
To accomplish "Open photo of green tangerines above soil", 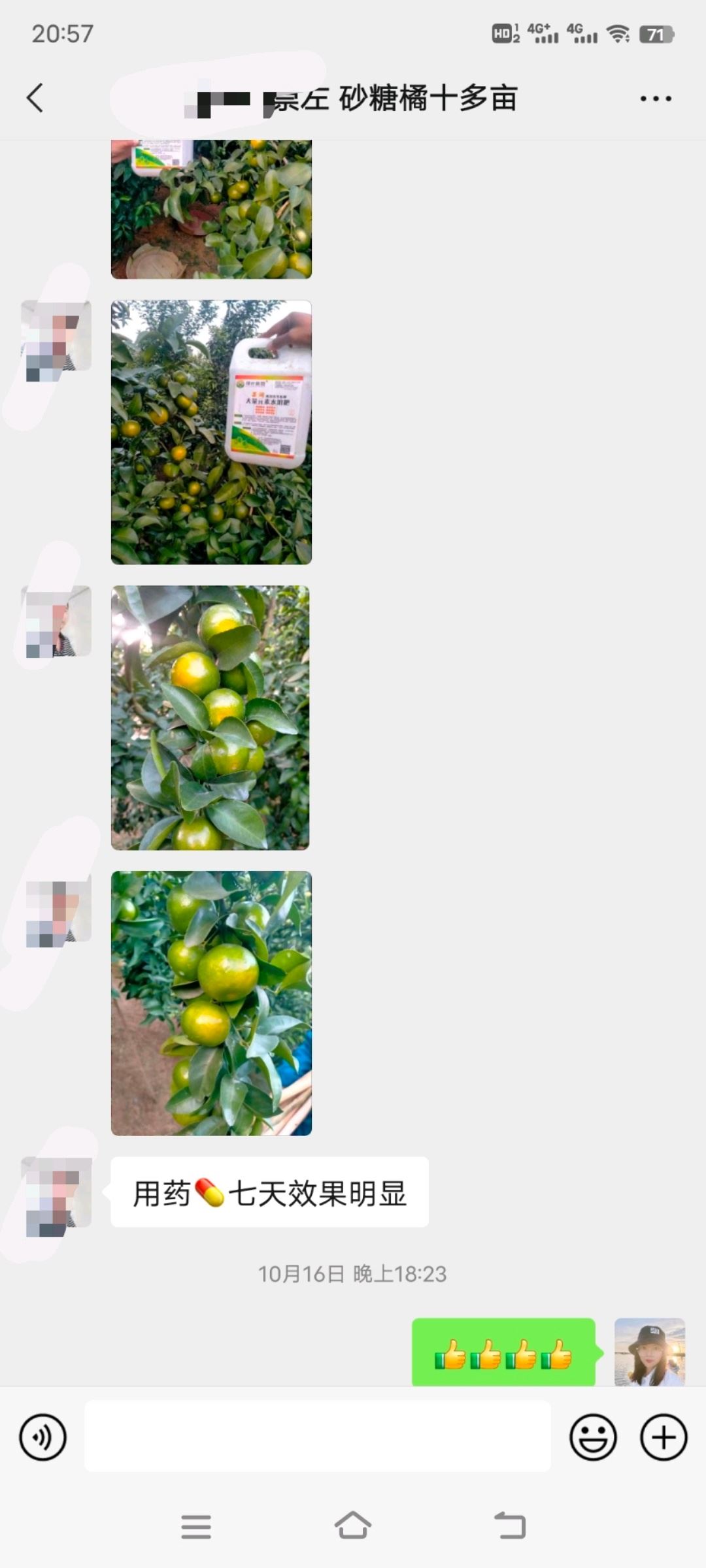I will click(x=211, y=1003).
